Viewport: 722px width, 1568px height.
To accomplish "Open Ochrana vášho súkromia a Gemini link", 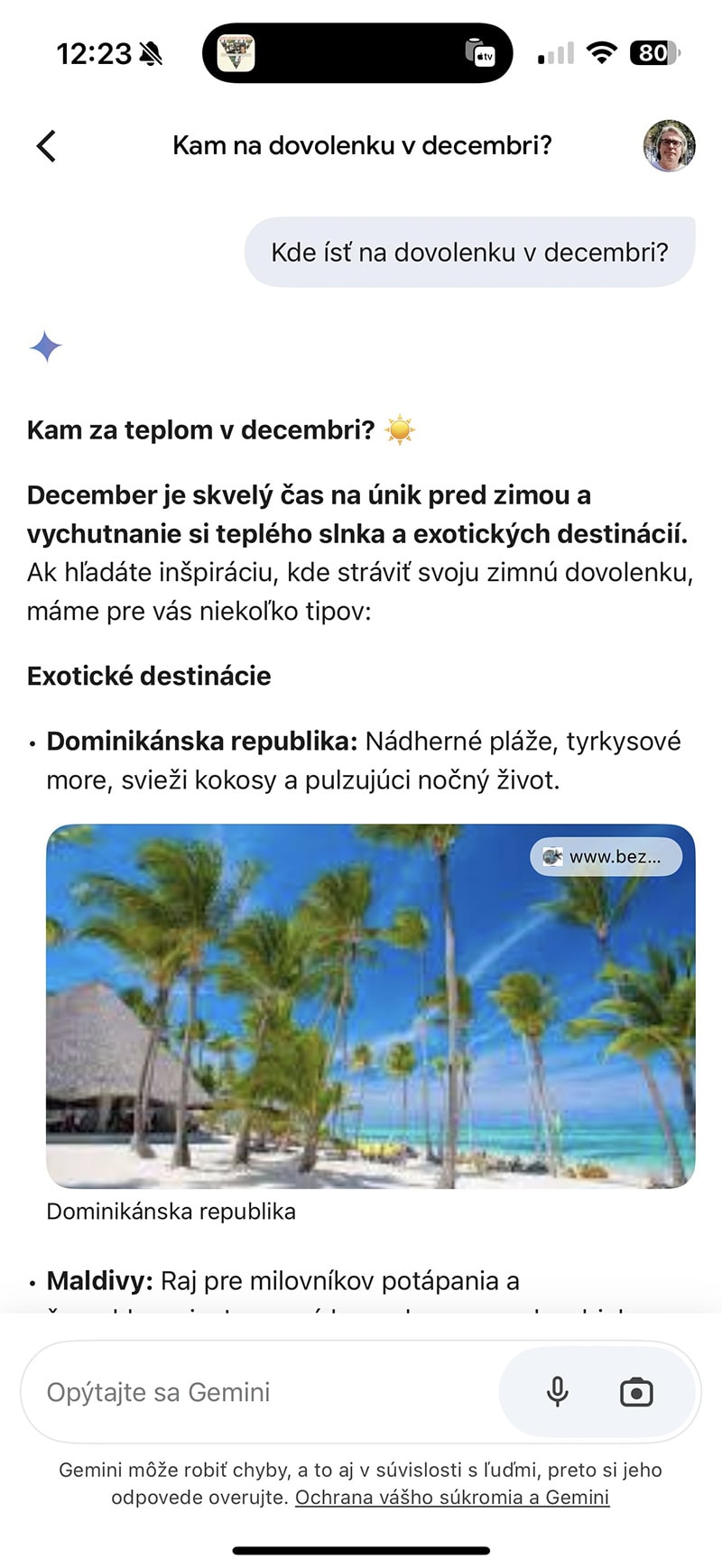I will click(451, 1498).
